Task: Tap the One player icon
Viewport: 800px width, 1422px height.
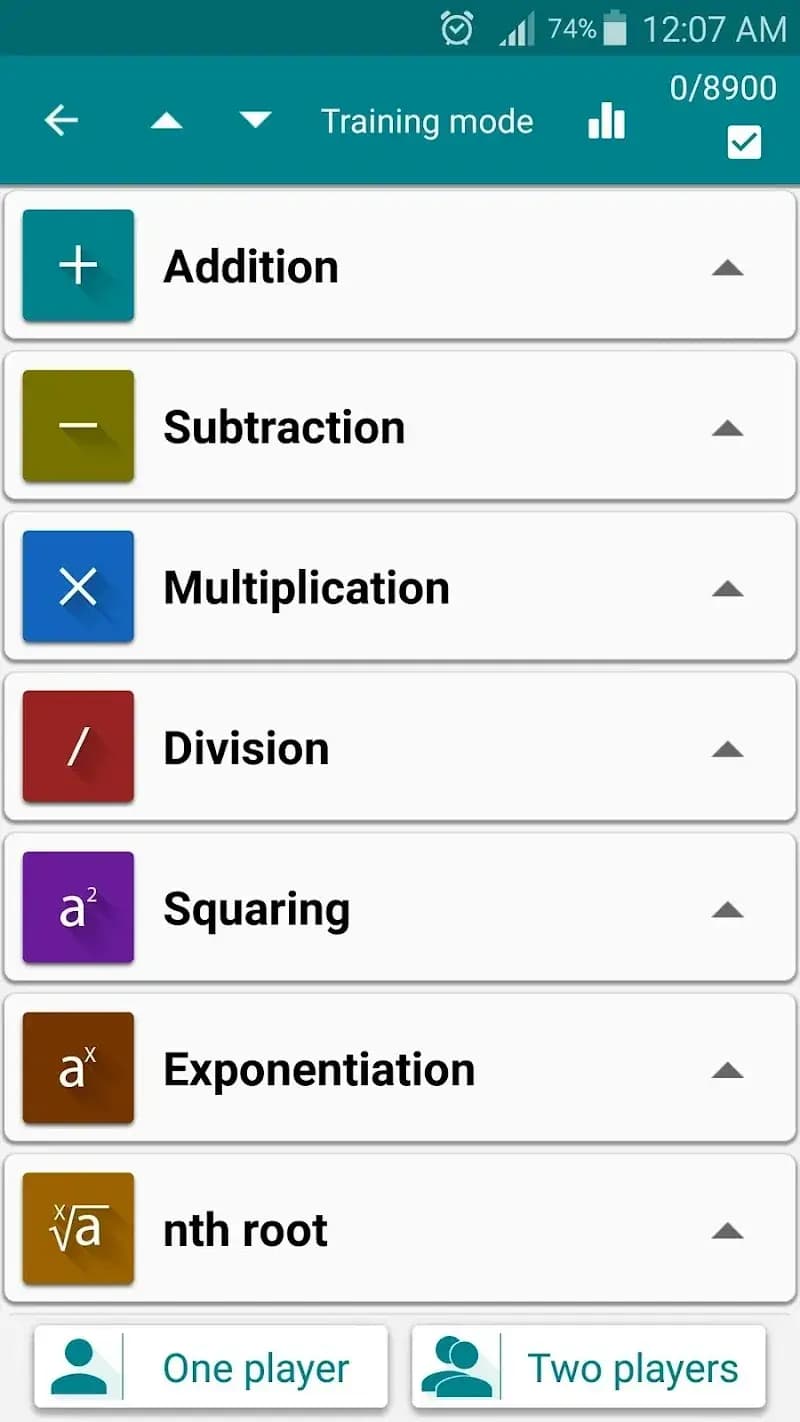Action: tap(76, 1366)
